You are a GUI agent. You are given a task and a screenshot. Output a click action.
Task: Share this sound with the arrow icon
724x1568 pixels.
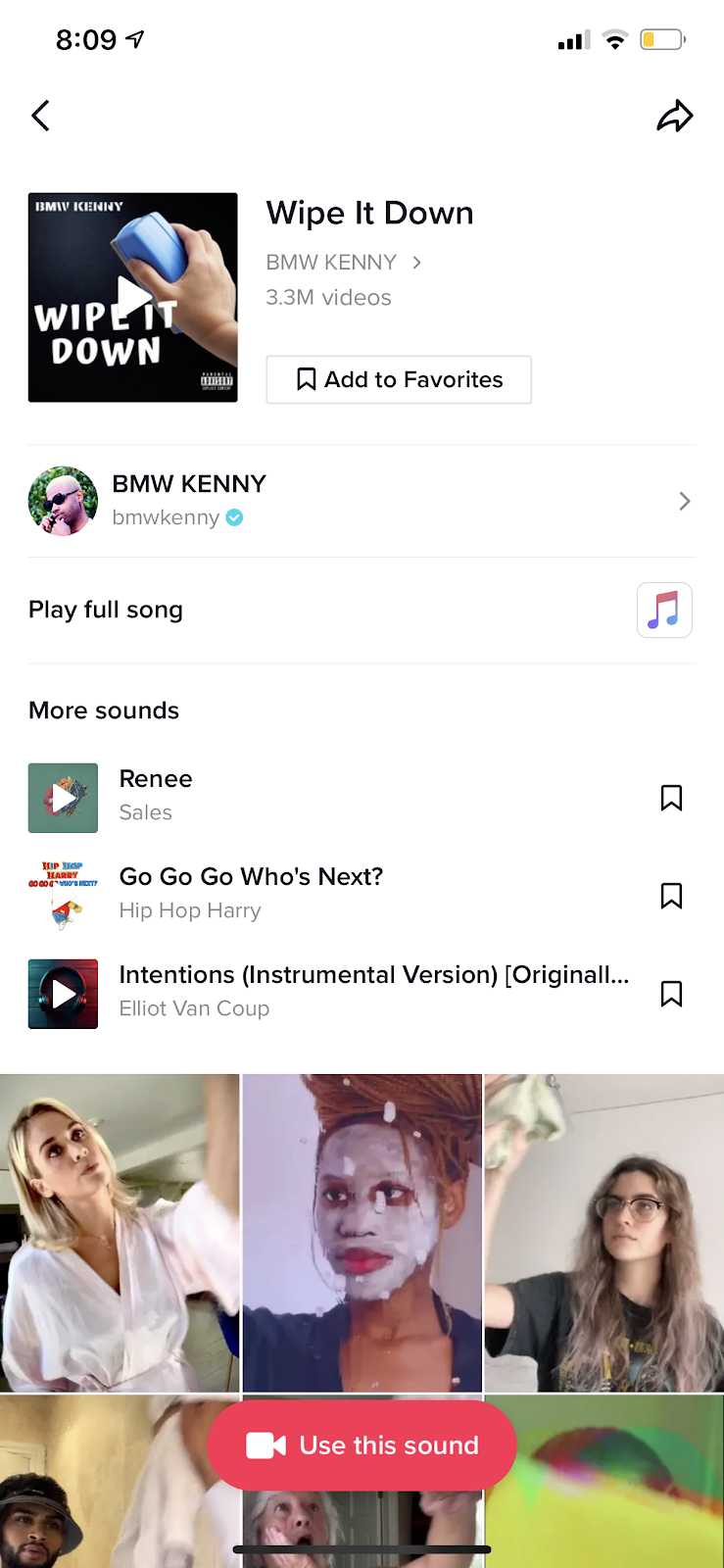coord(674,116)
